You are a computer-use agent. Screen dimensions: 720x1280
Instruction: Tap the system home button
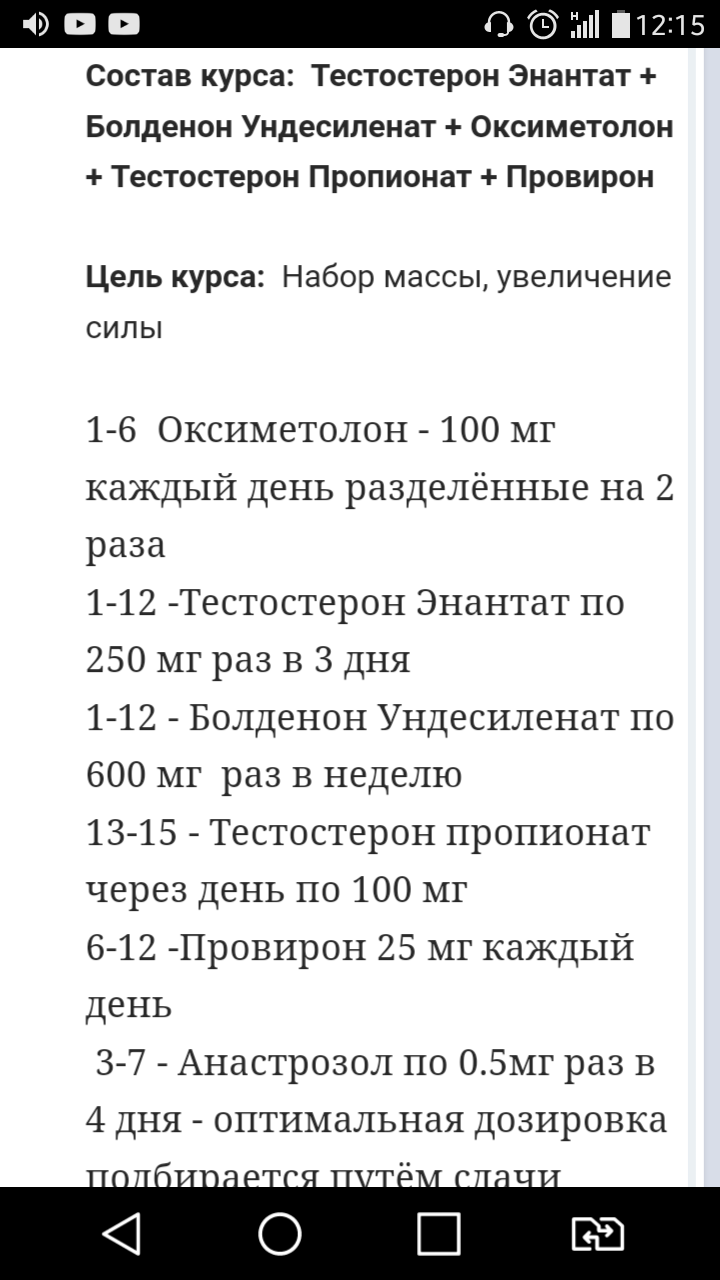pyautogui.click(x=280, y=1234)
